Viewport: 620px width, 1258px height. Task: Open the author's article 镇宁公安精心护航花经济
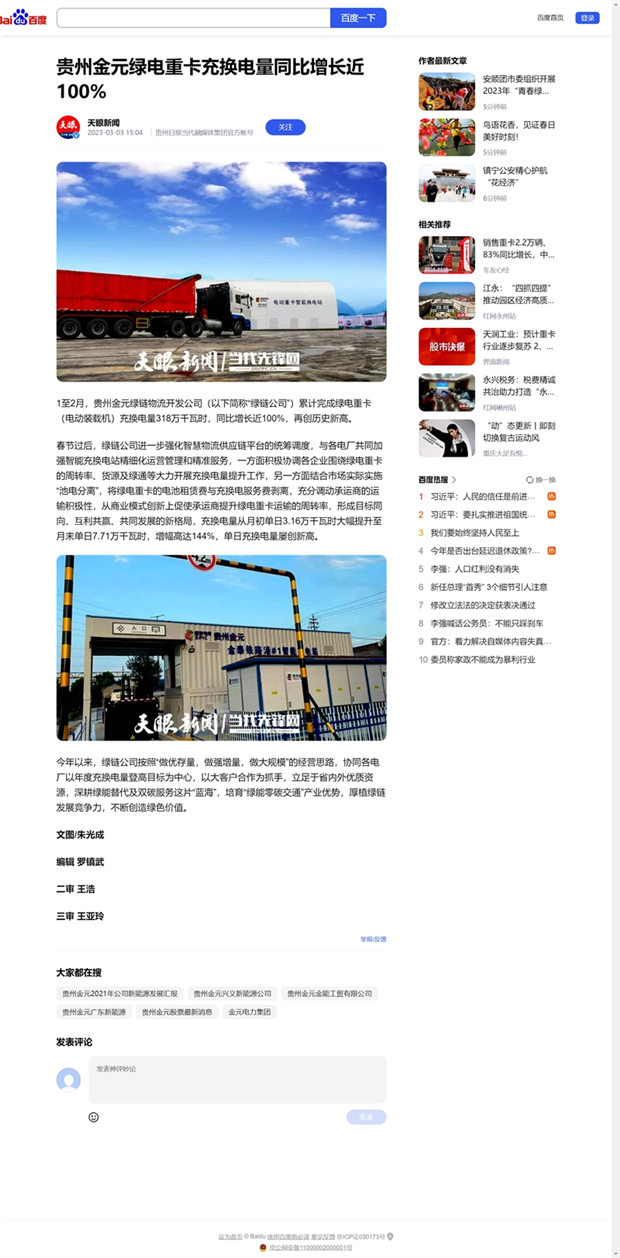[x=516, y=177]
